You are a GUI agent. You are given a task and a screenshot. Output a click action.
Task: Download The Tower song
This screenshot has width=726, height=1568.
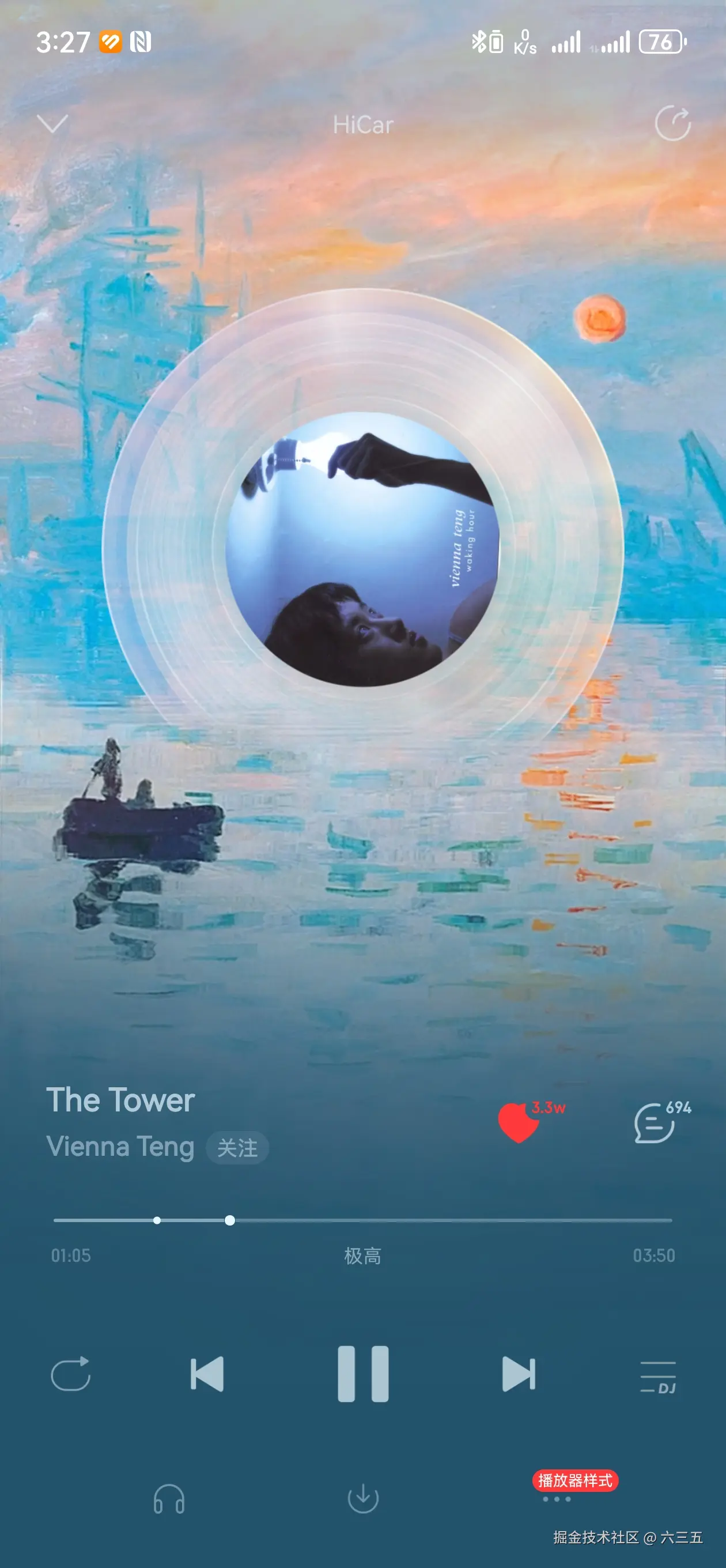[364, 1499]
